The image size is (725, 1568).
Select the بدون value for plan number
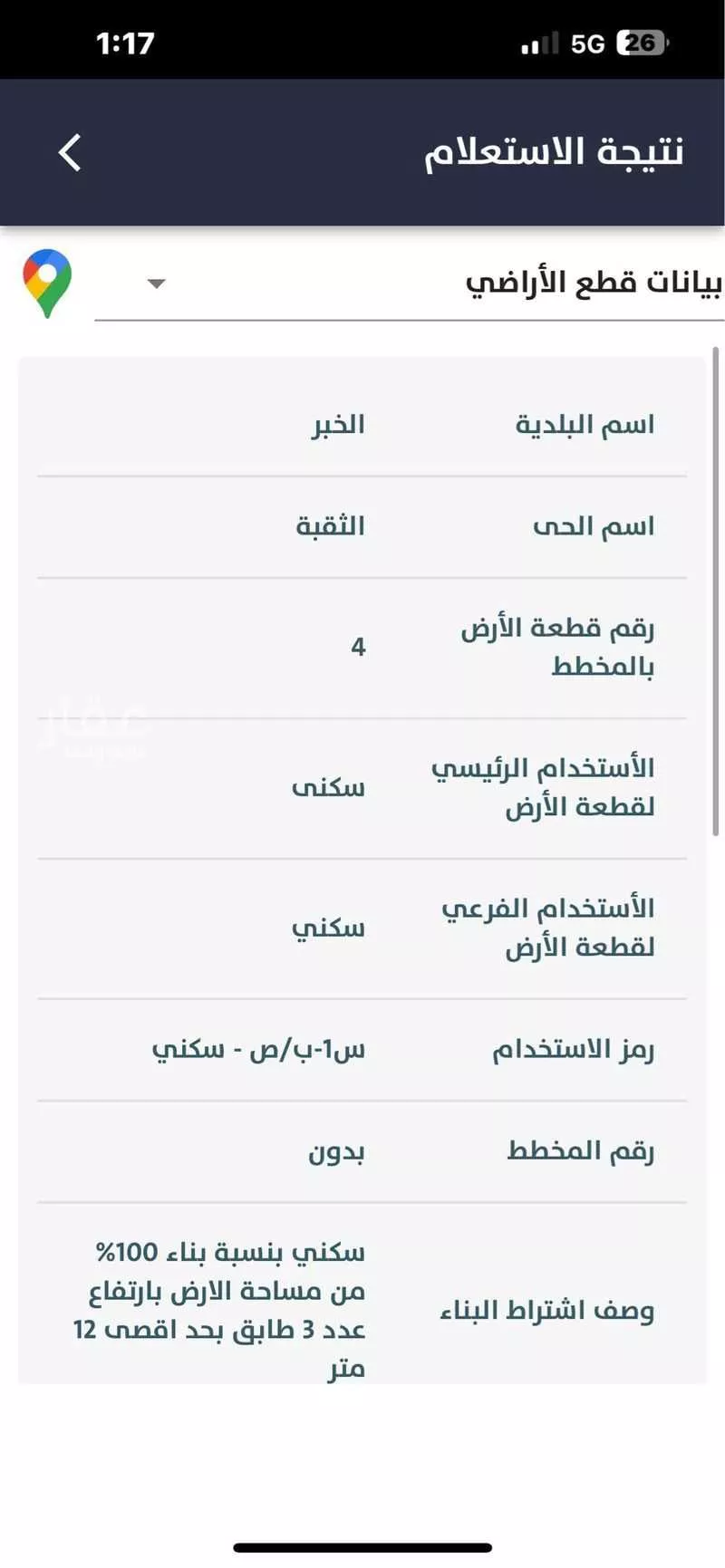[336, 1150]
